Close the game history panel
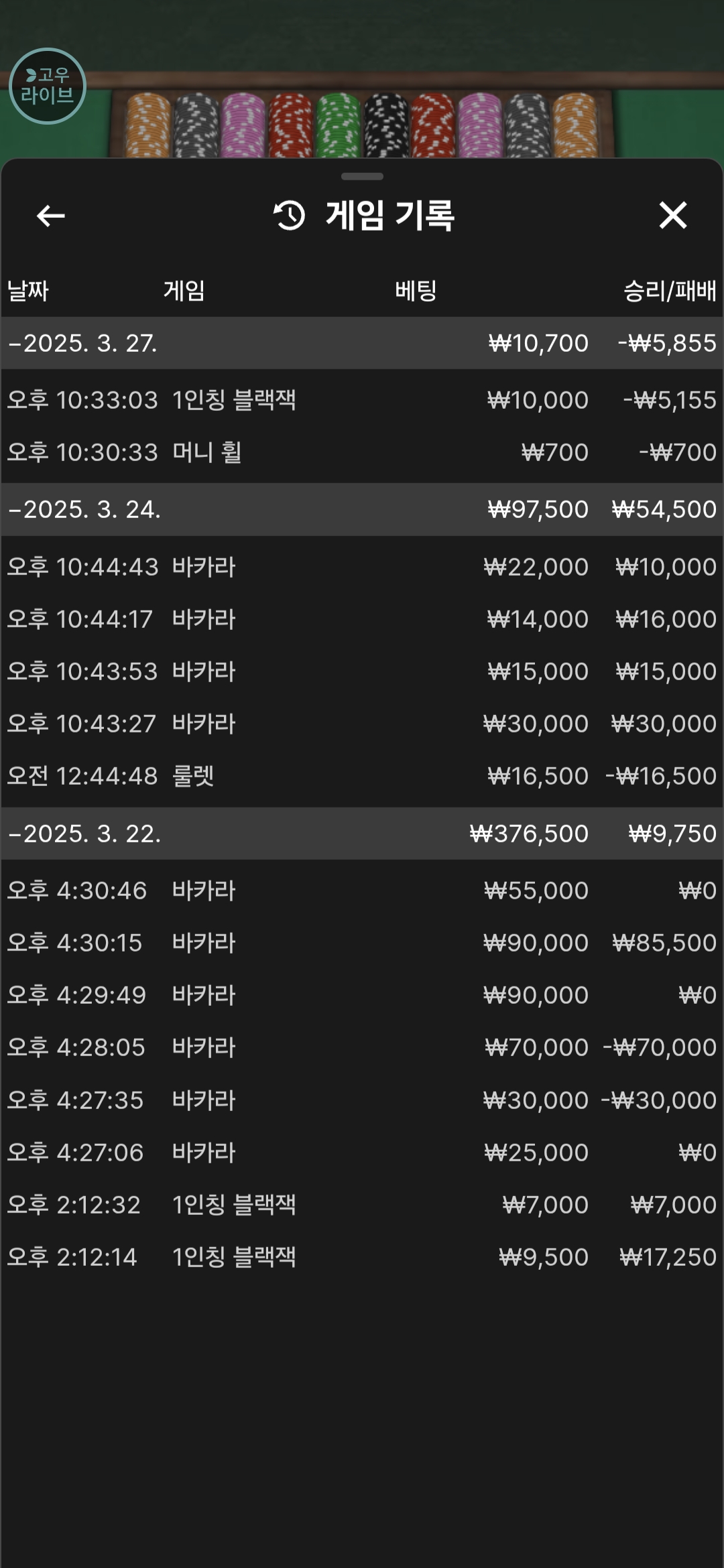 pyautogui.click(x=673, y=216)
